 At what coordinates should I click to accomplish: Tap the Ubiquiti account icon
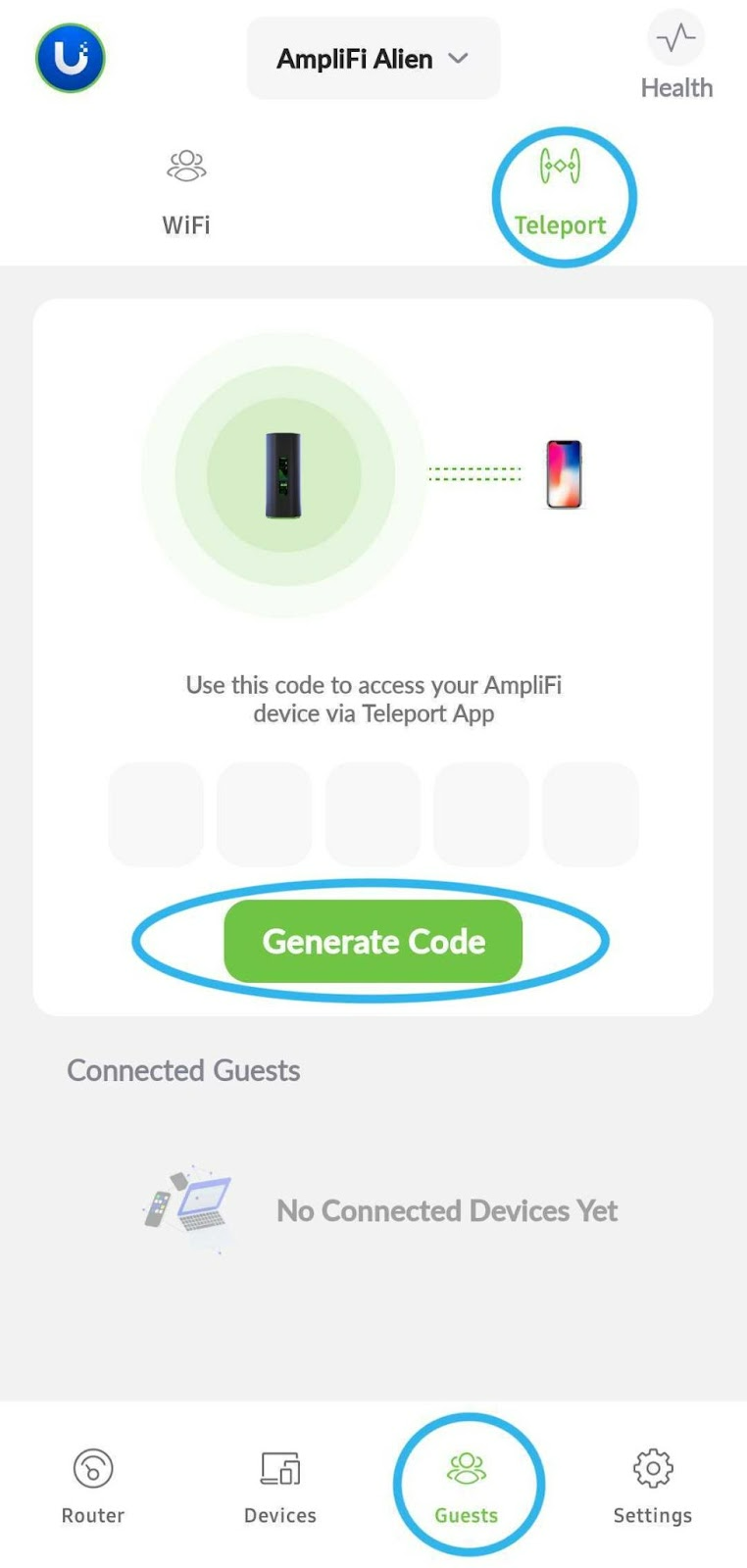71,59
